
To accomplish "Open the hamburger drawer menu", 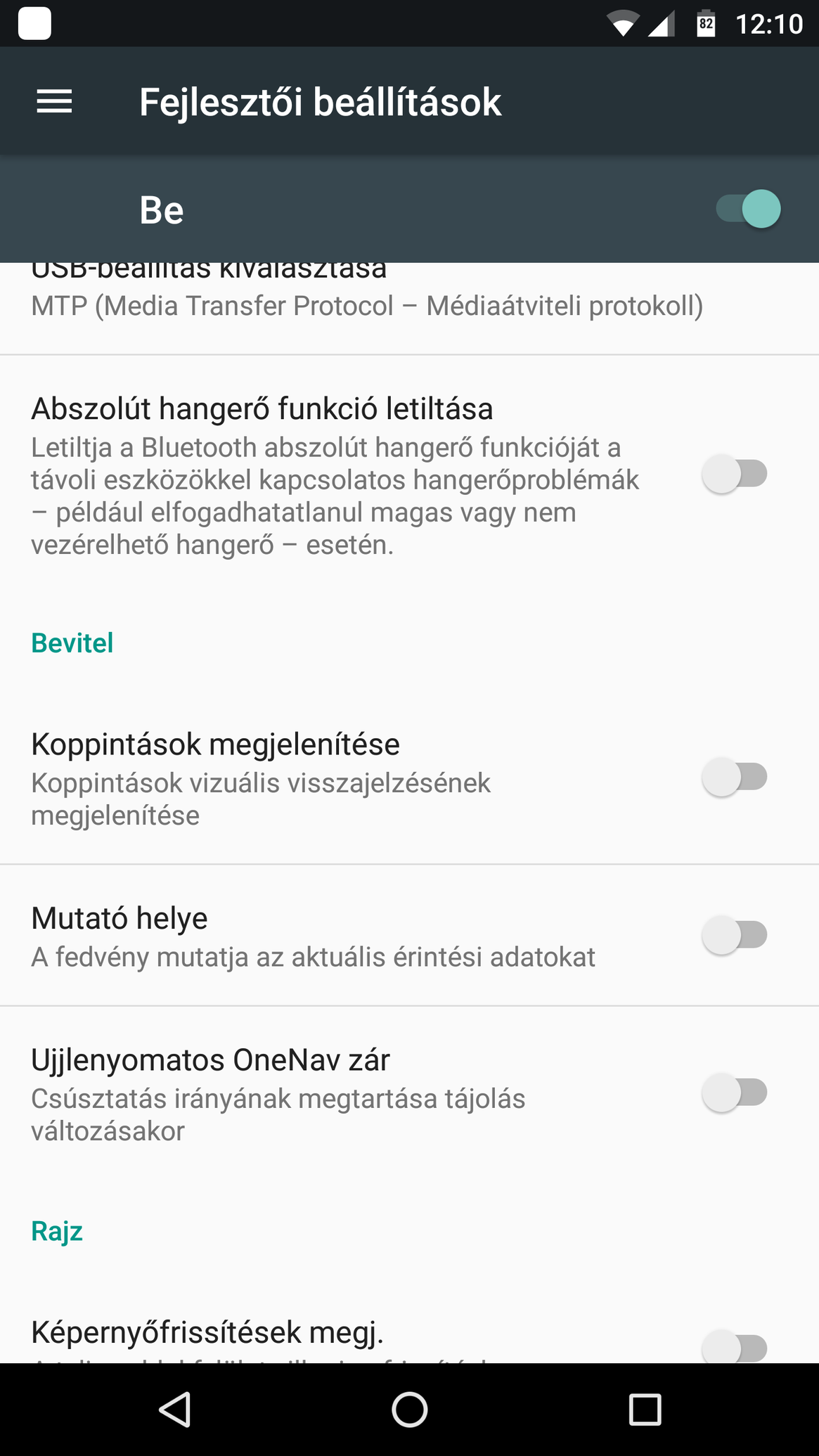I will click(54, 102).
